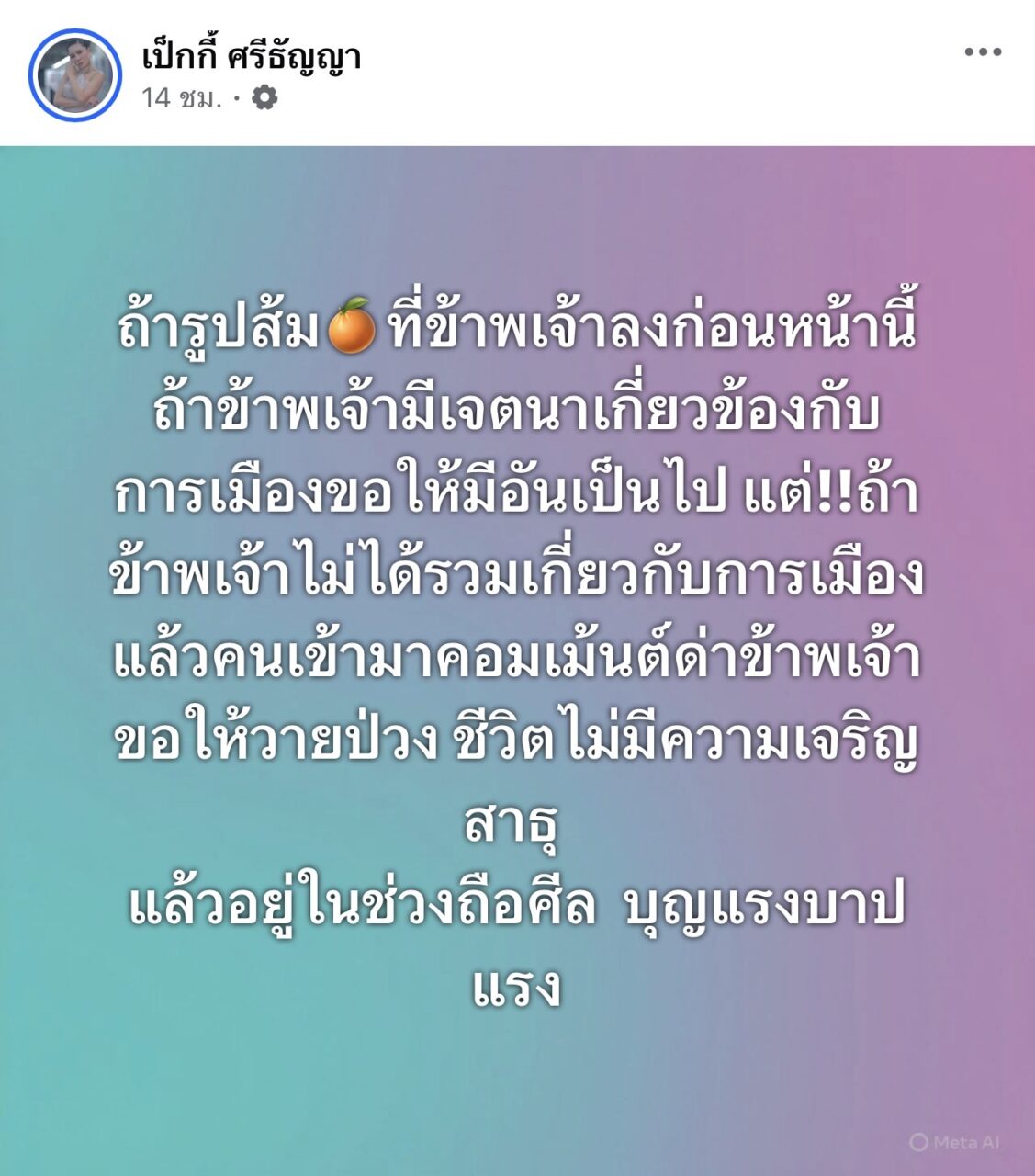This screenshot has height=1176, width=1035.
Task: Open the post's audience settings gear
Action: pos(264,97)
